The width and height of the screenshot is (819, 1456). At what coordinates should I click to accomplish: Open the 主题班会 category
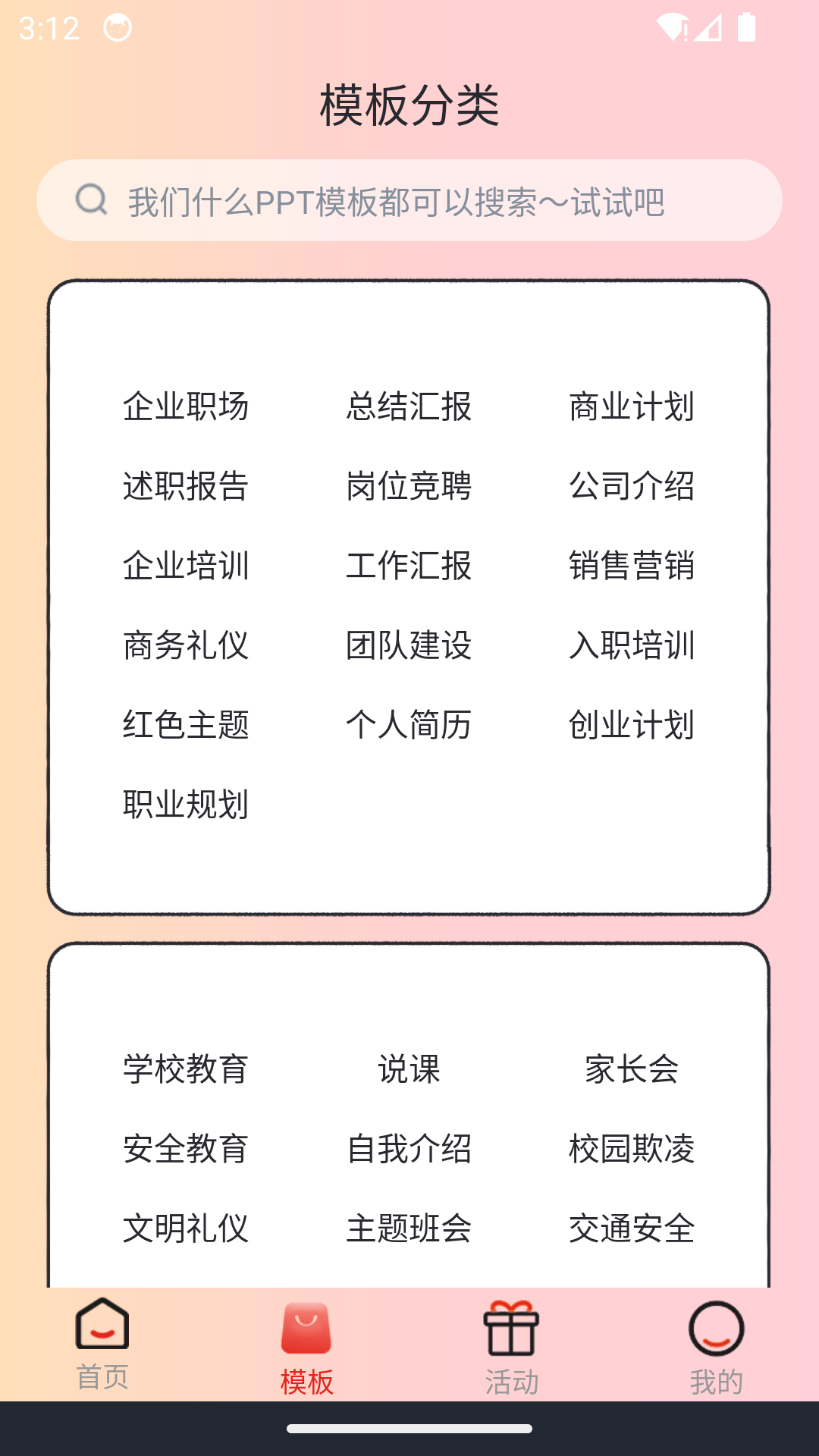pyautogui.click(x=409, y=1228)
